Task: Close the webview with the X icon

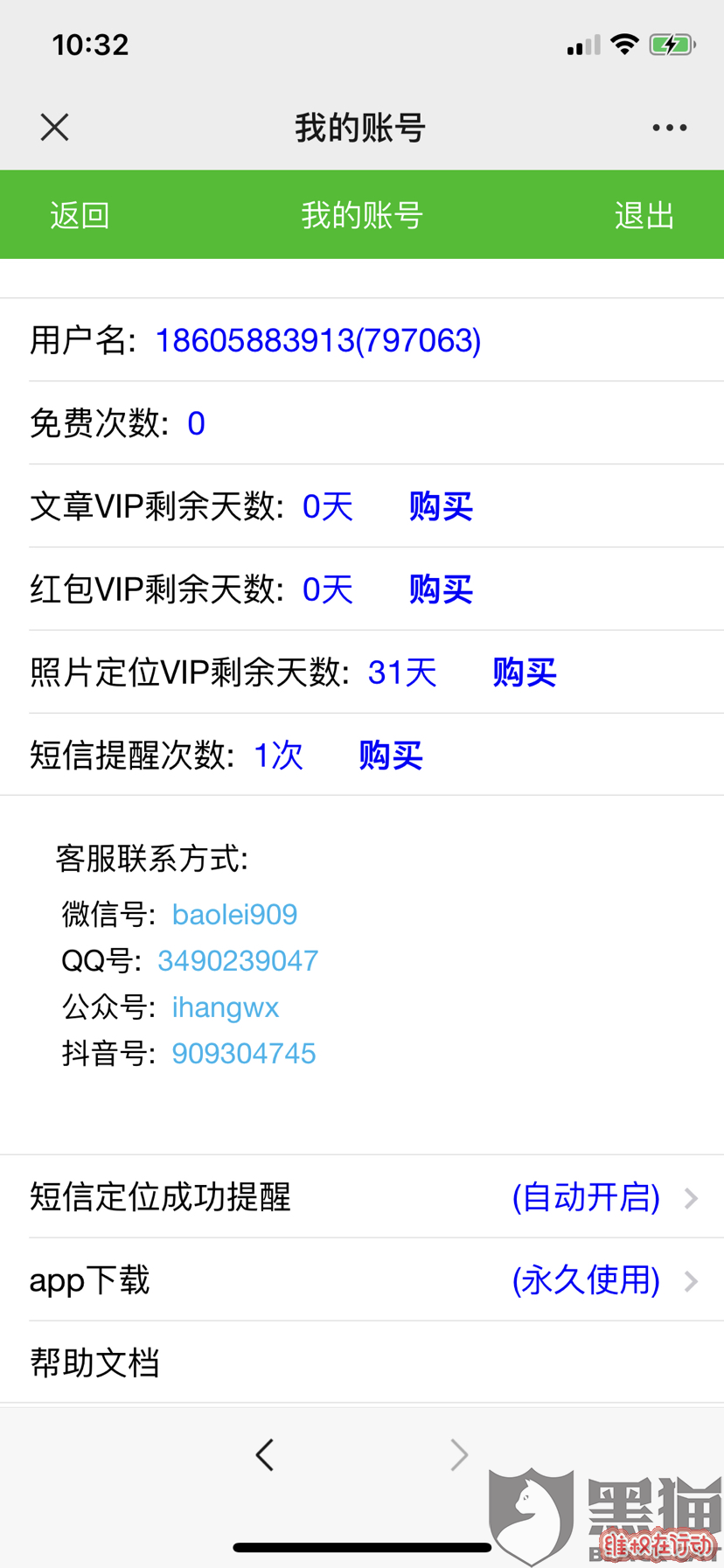Action: [x=54, y=128]
